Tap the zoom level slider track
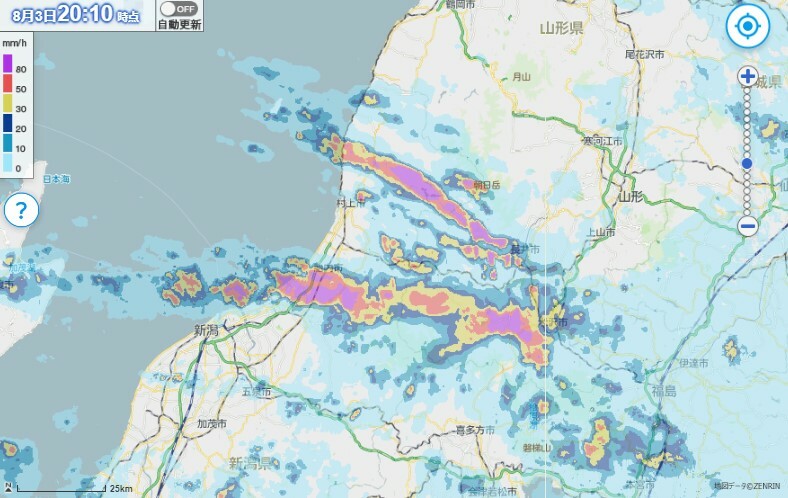 [x=747, y=130]
